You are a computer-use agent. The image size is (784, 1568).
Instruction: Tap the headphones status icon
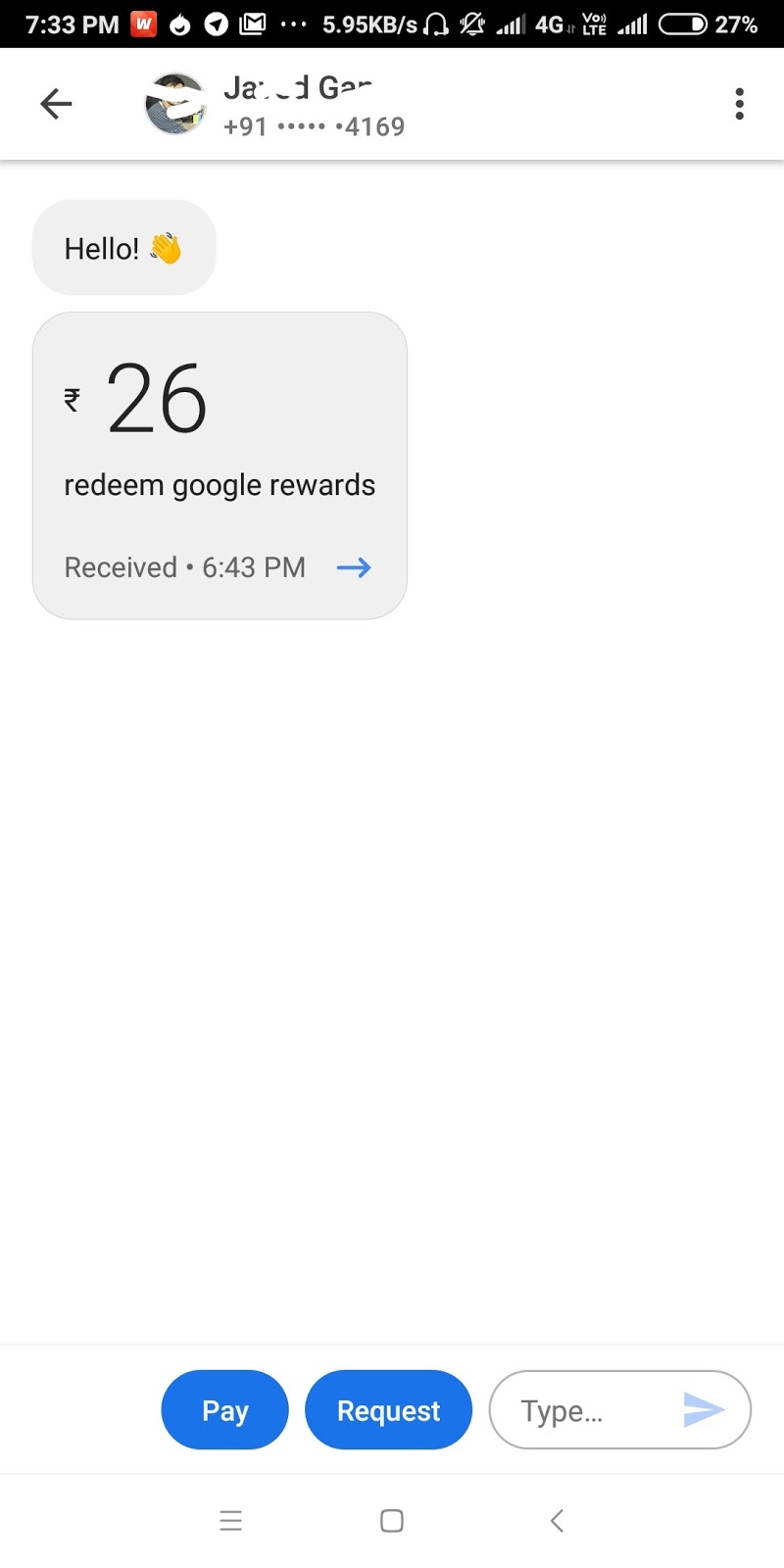pos(435,24)
